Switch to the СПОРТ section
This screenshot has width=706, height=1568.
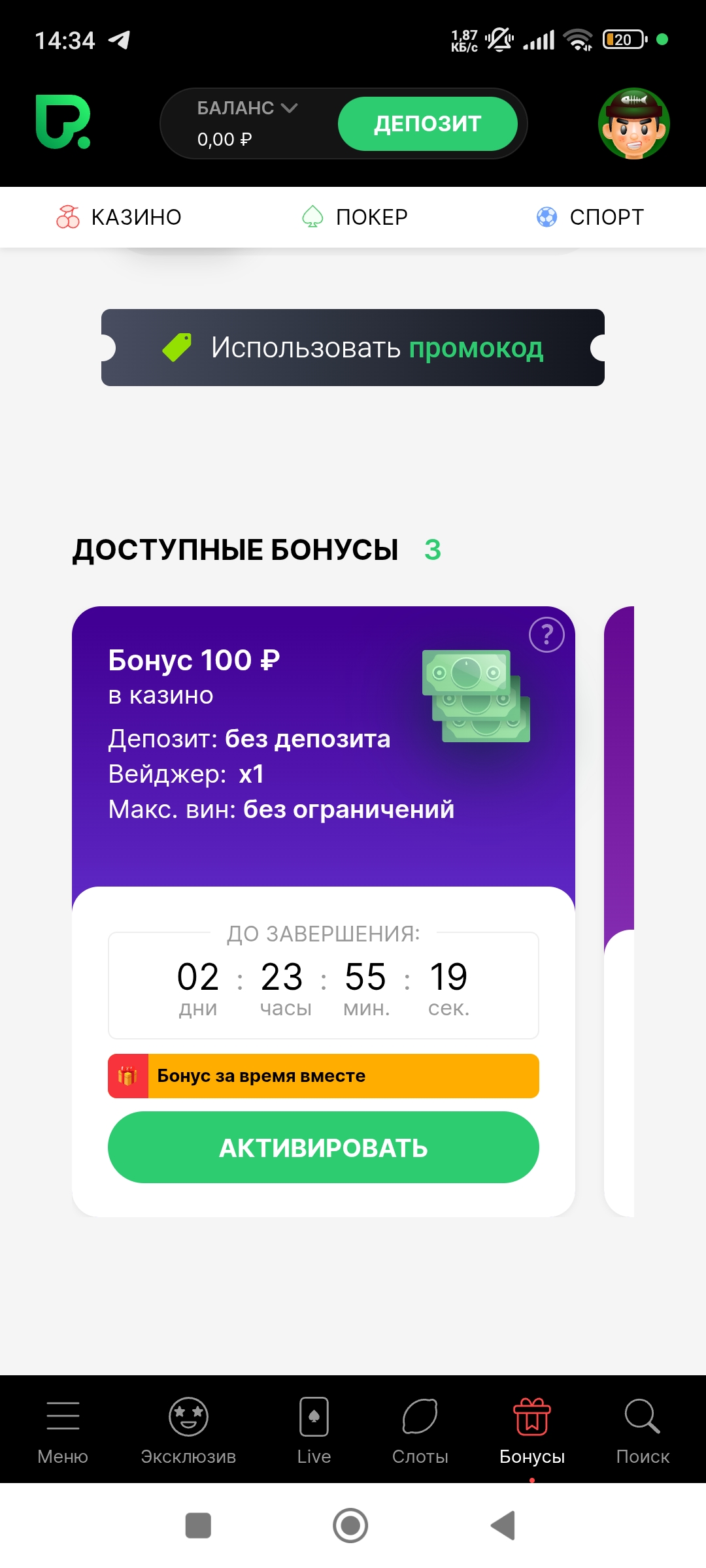pyautogui.click(x=590, y=217)
